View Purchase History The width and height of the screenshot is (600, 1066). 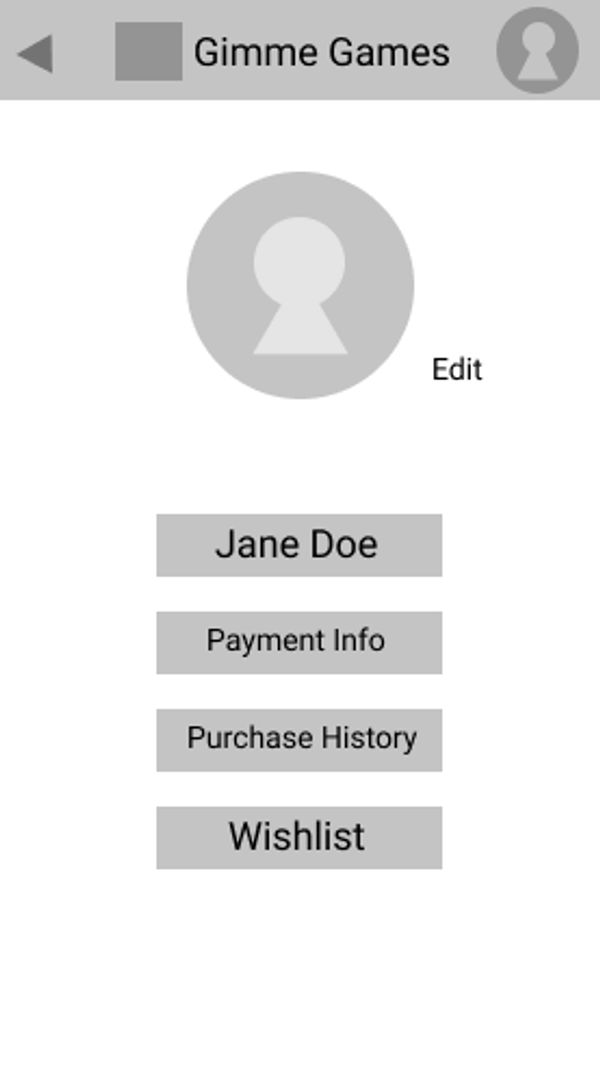[x=299, y=740]
